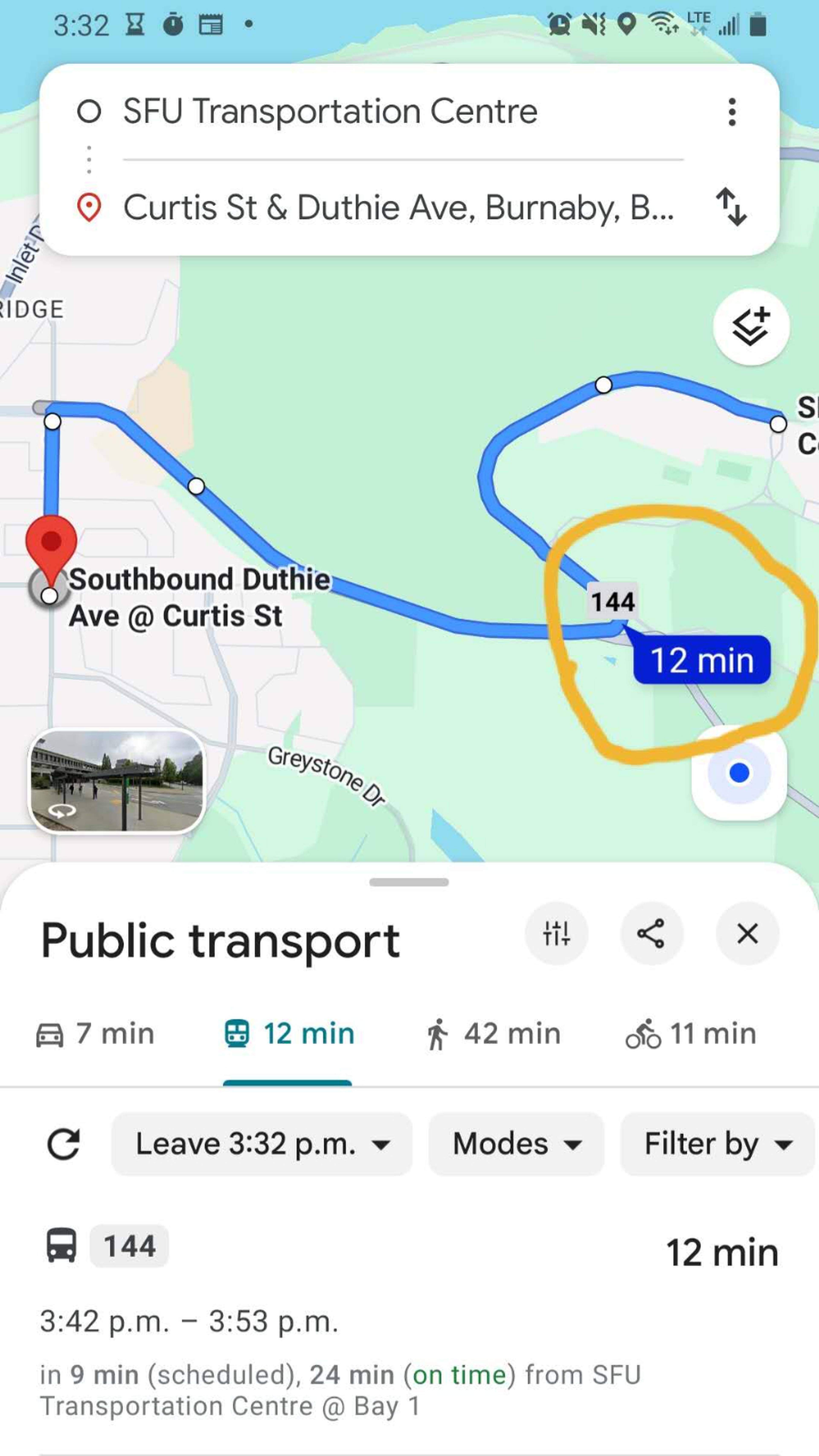Viewport: 819px width, 1456px height.
Task: Edit the Curtis St & Duthie Ave destination
Action: point(398,208)
